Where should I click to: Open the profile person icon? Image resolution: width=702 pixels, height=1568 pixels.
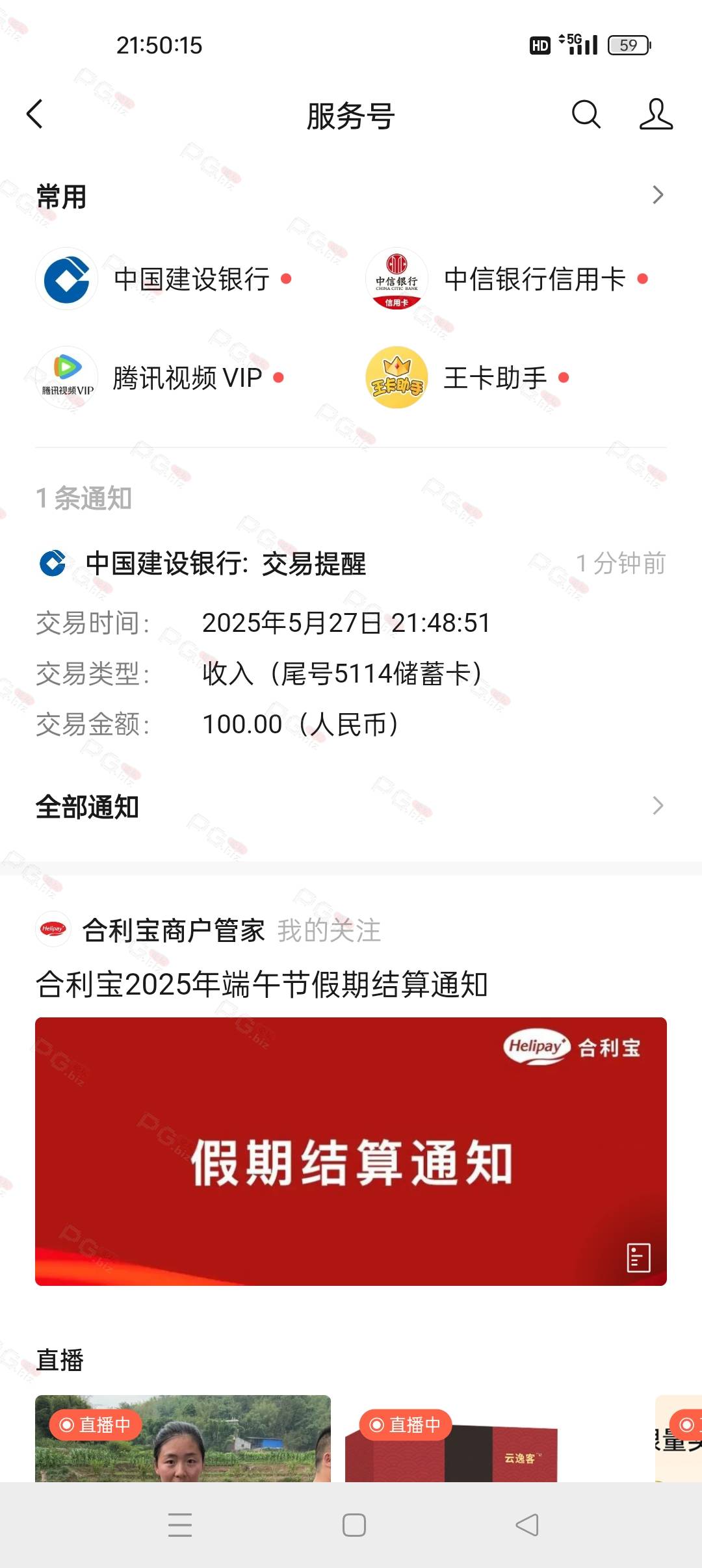656,114
